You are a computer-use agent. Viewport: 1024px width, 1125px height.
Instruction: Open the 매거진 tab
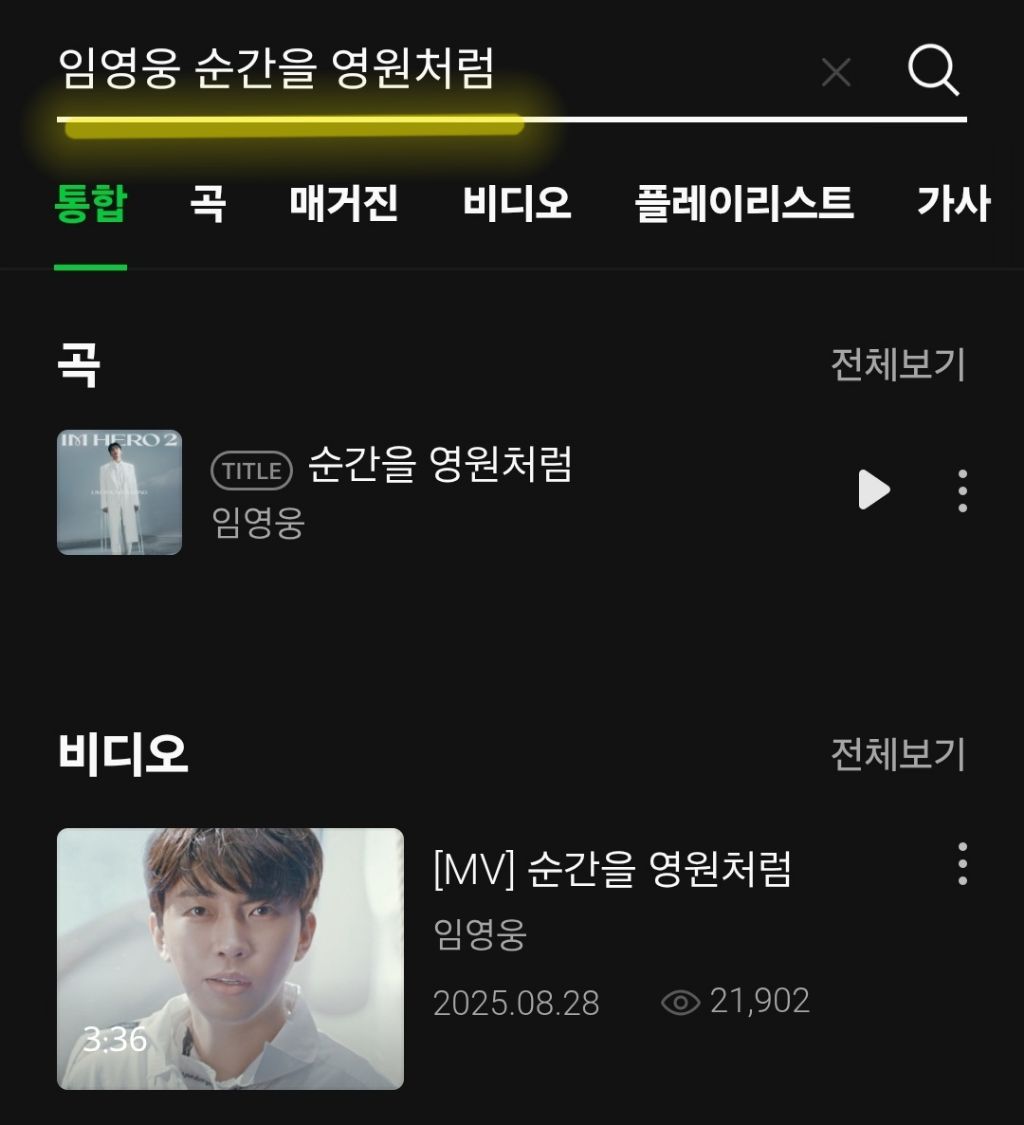point(344,204)
